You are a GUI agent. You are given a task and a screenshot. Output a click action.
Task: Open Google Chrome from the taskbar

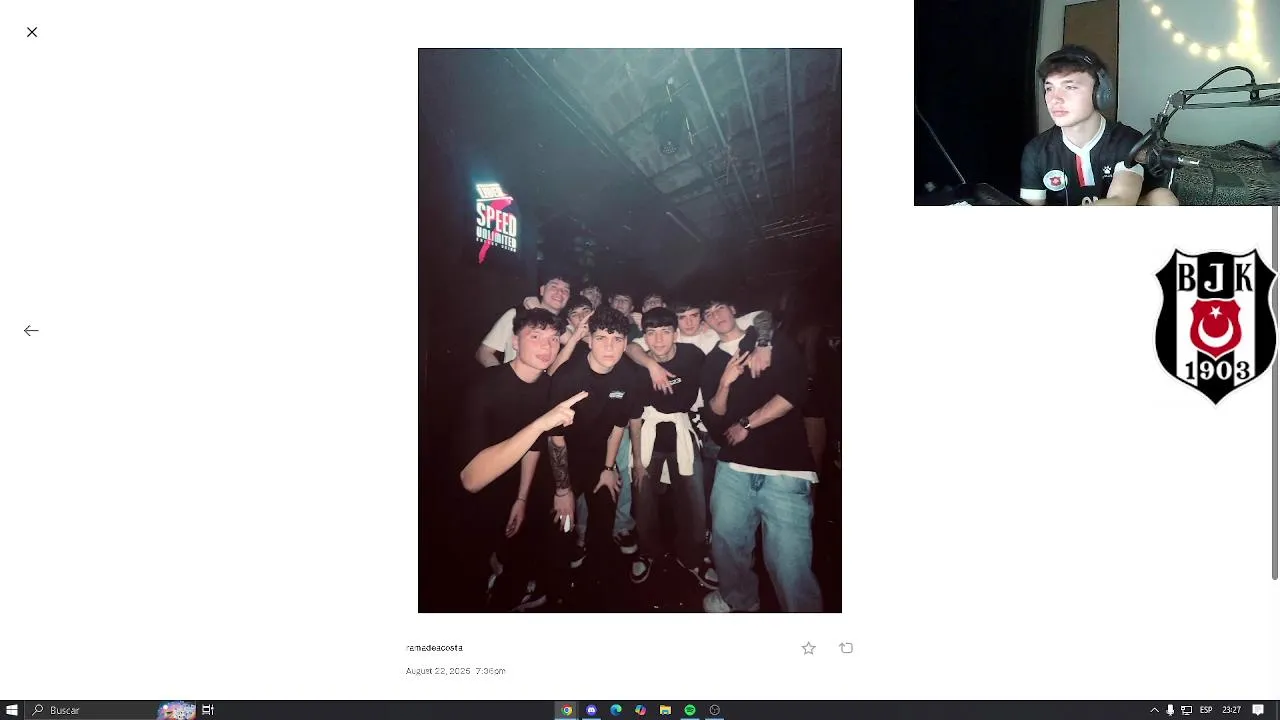coord(567,710)
